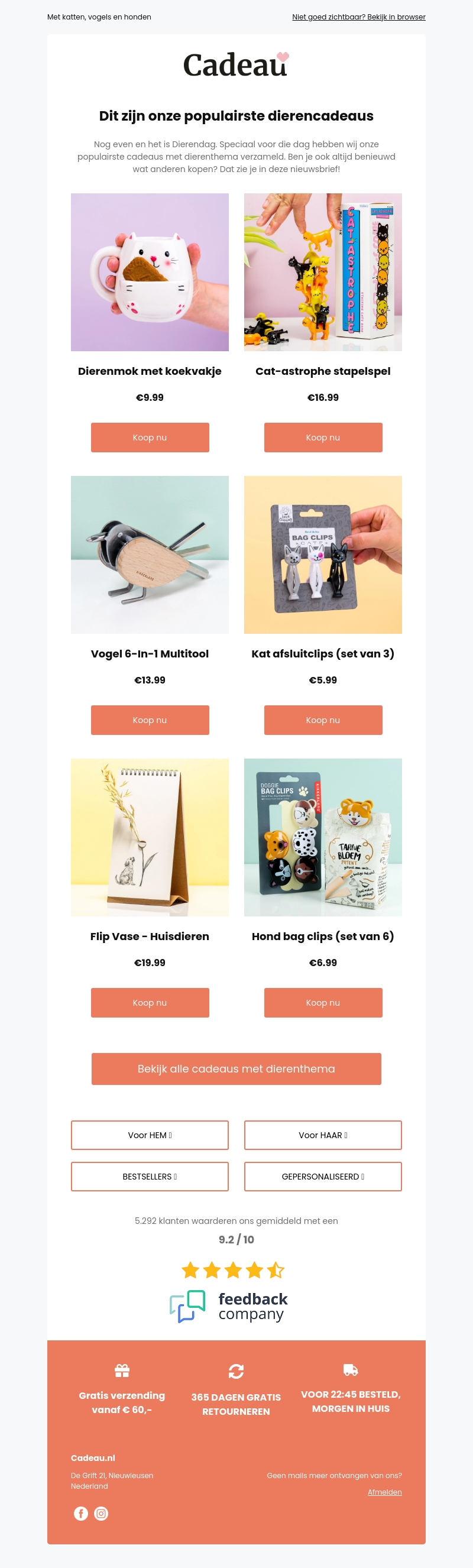Viewport: 473px width, 1568px height.
Task: Open the Vogel Multitool product image
Action: click(150, 555)
